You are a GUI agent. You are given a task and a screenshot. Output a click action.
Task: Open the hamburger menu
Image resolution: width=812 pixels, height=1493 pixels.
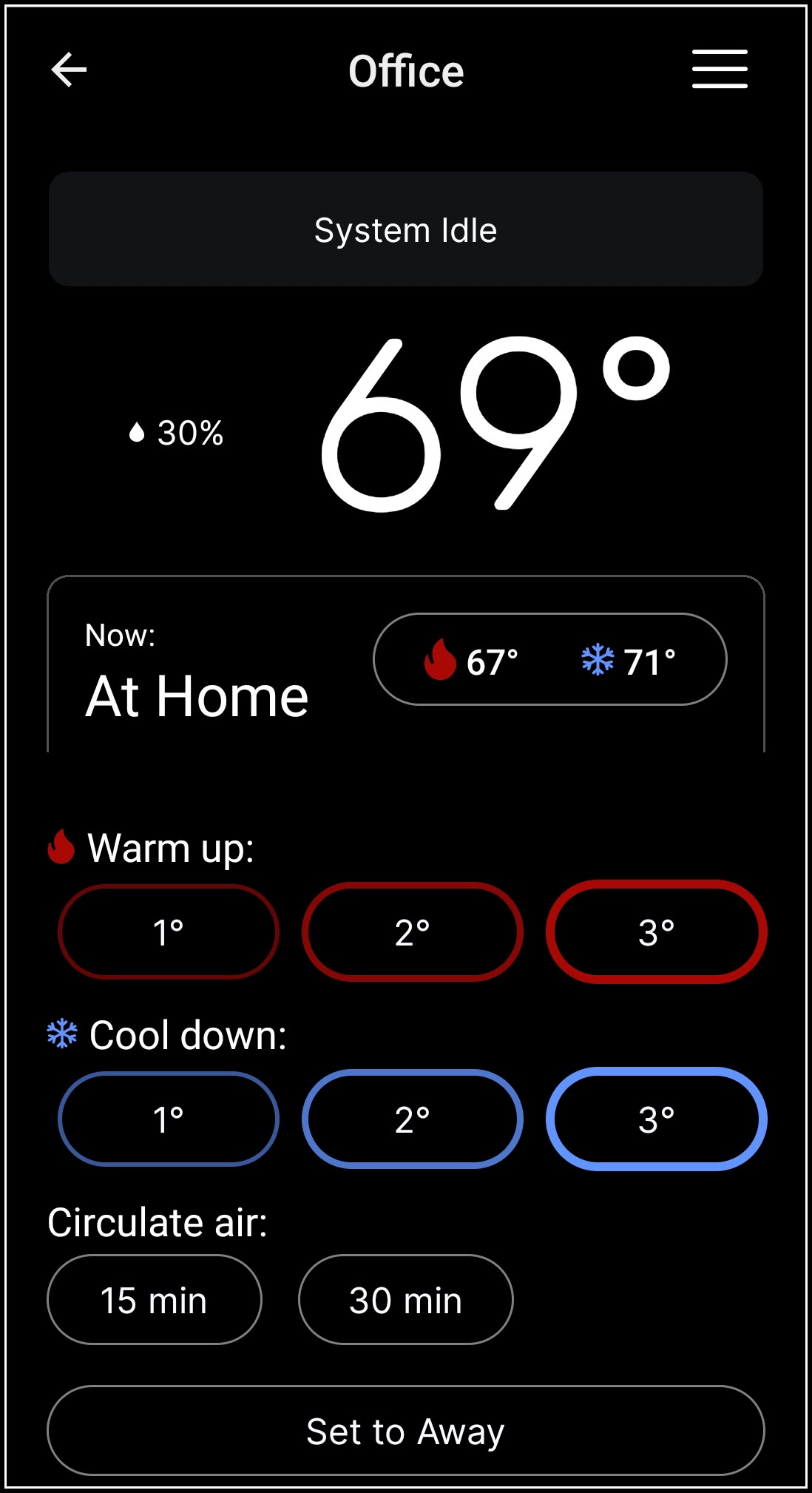[x=719, y=70]
